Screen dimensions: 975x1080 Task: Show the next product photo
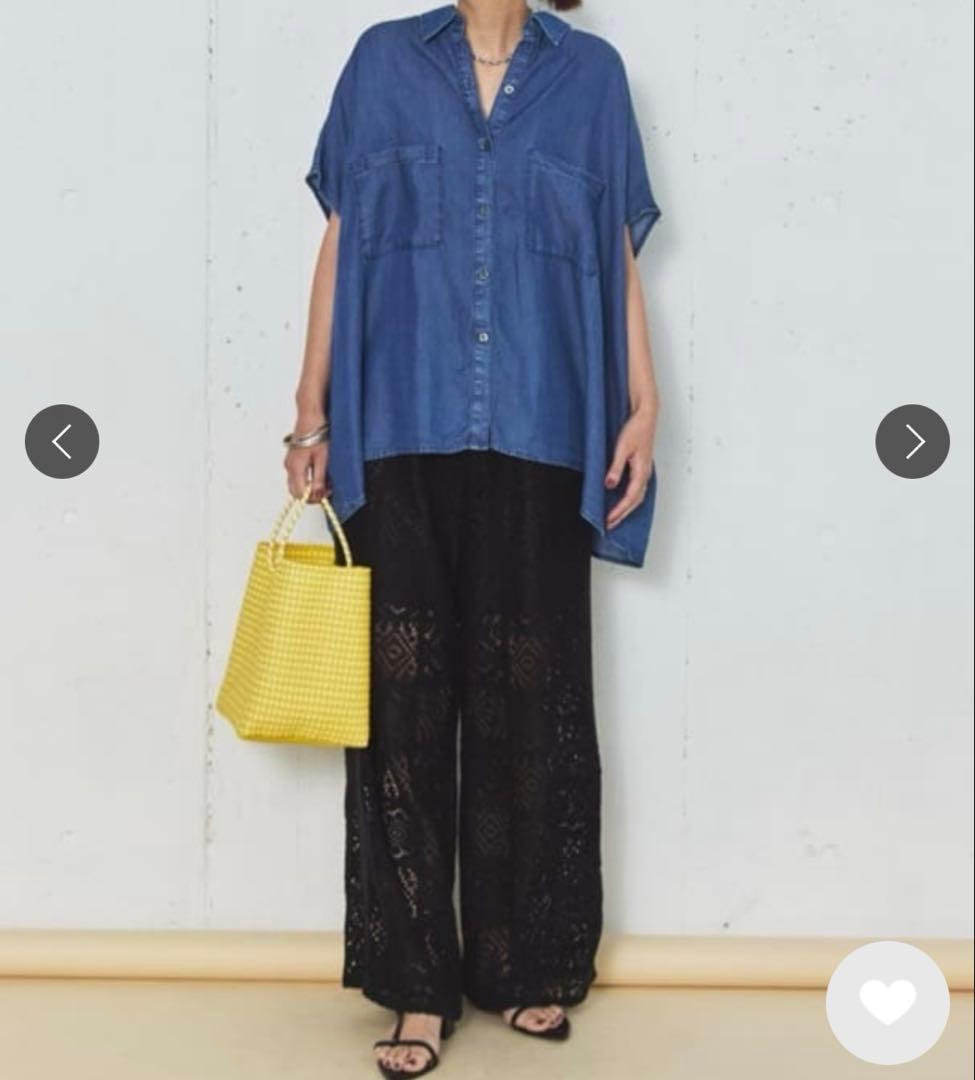(x=912, y=441)
